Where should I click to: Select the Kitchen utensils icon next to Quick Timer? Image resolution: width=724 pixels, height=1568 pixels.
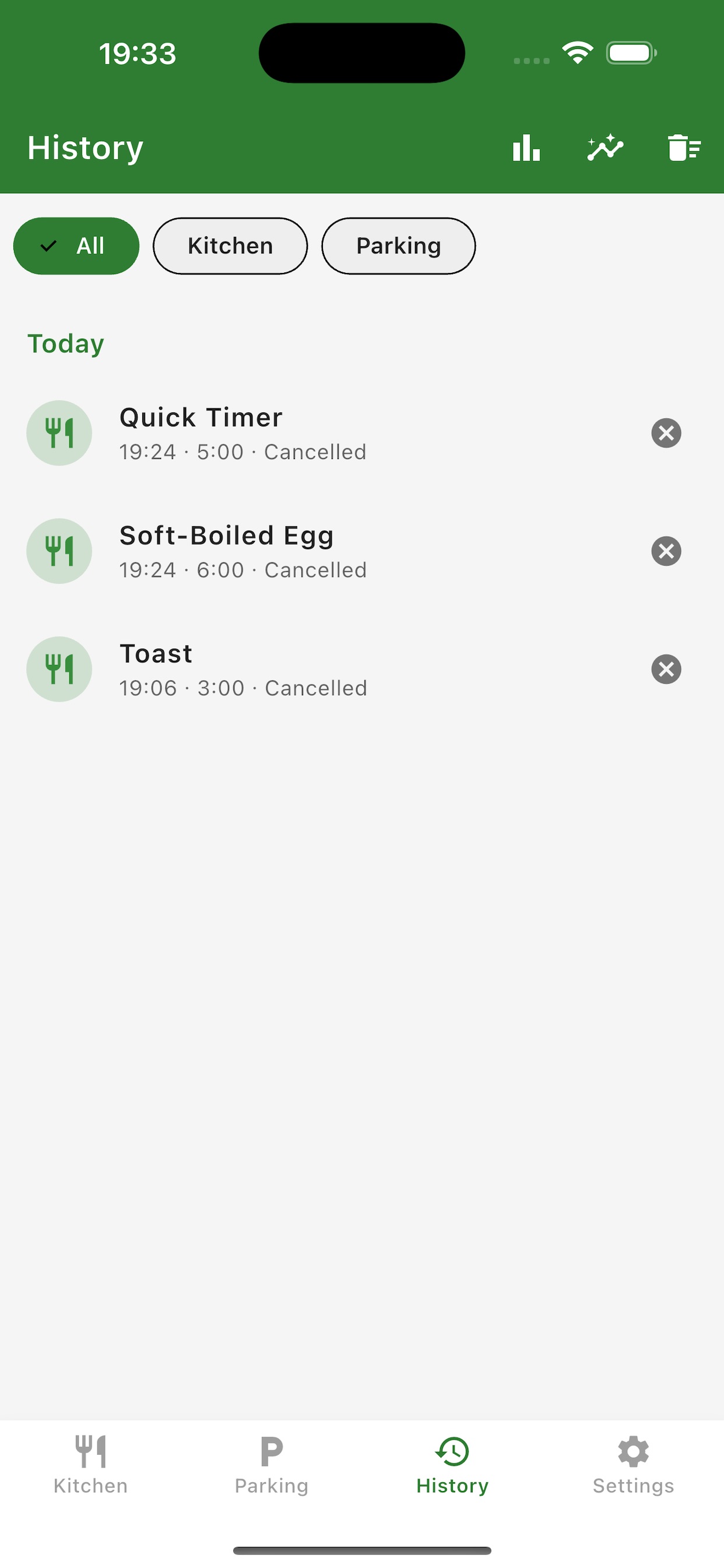tap(59, 433)
